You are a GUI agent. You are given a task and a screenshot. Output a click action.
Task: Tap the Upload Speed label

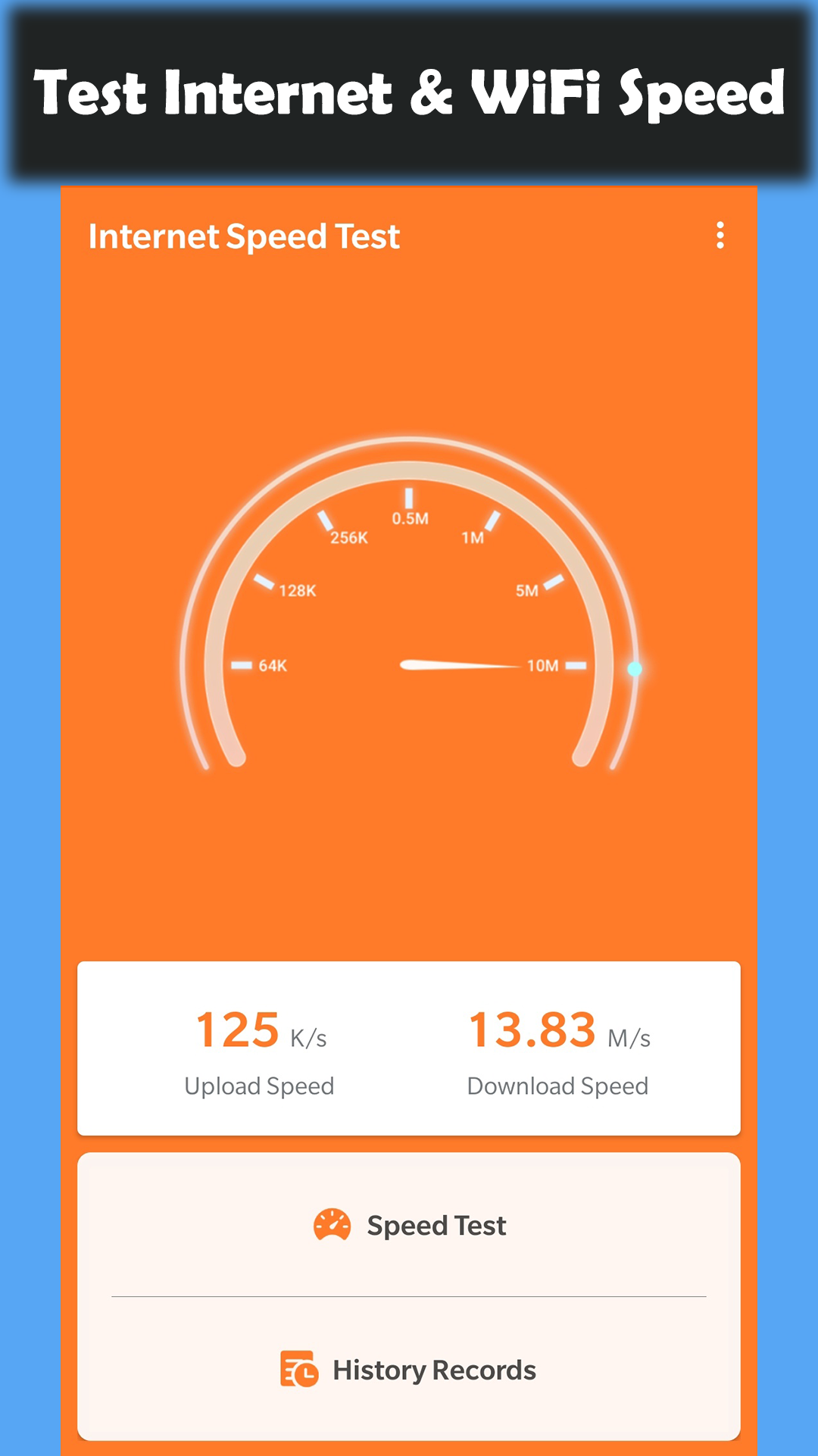(259, 1086)
